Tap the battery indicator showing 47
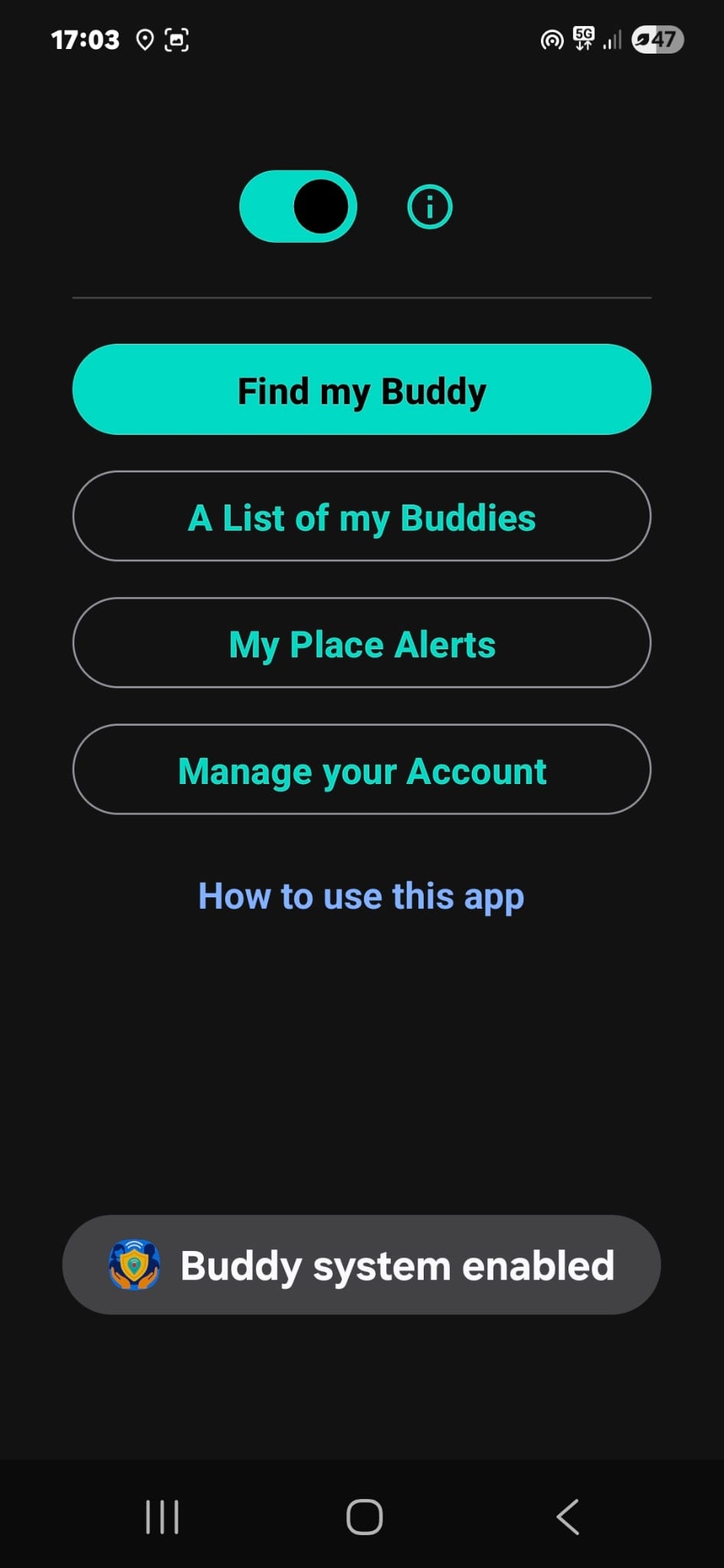 (x=657, y=39)
